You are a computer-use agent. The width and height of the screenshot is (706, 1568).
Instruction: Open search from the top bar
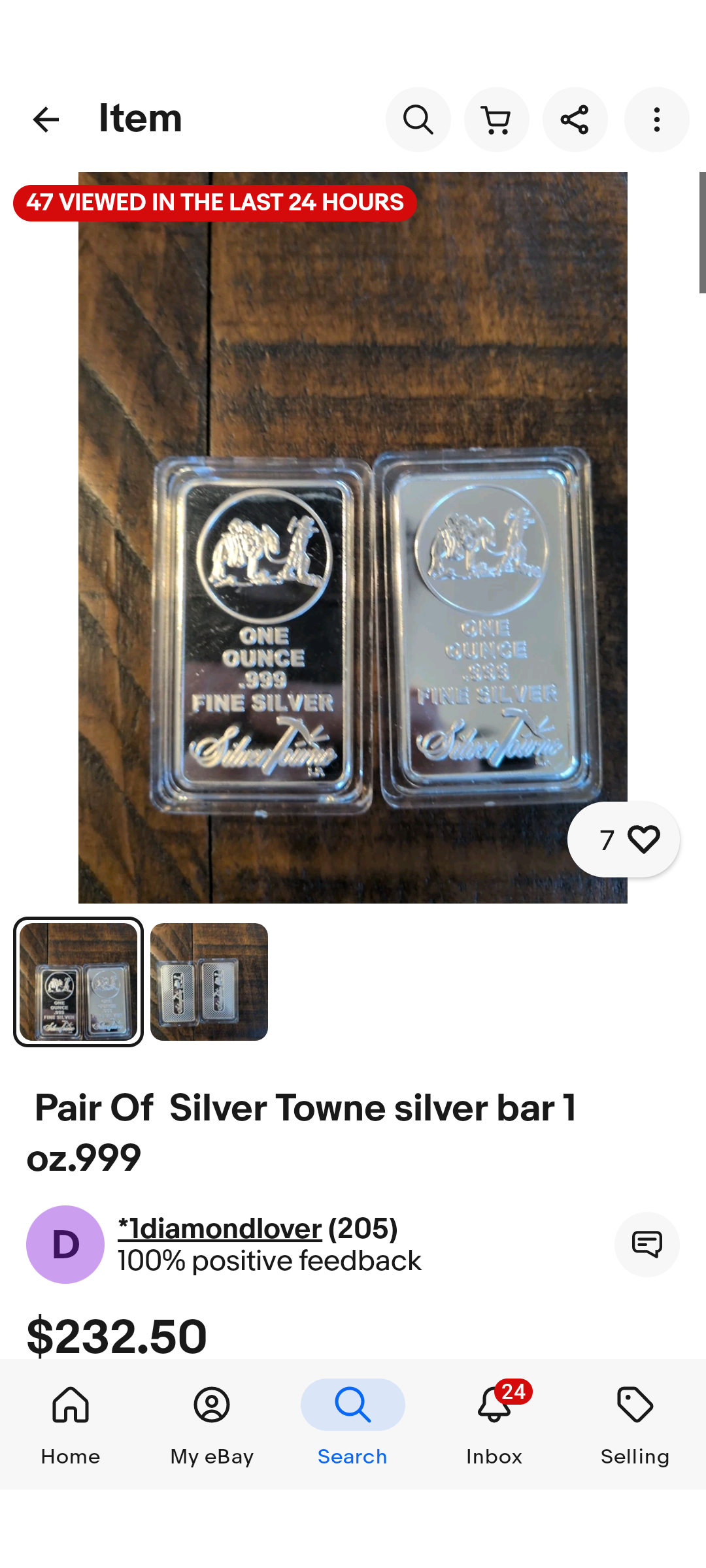418,120
